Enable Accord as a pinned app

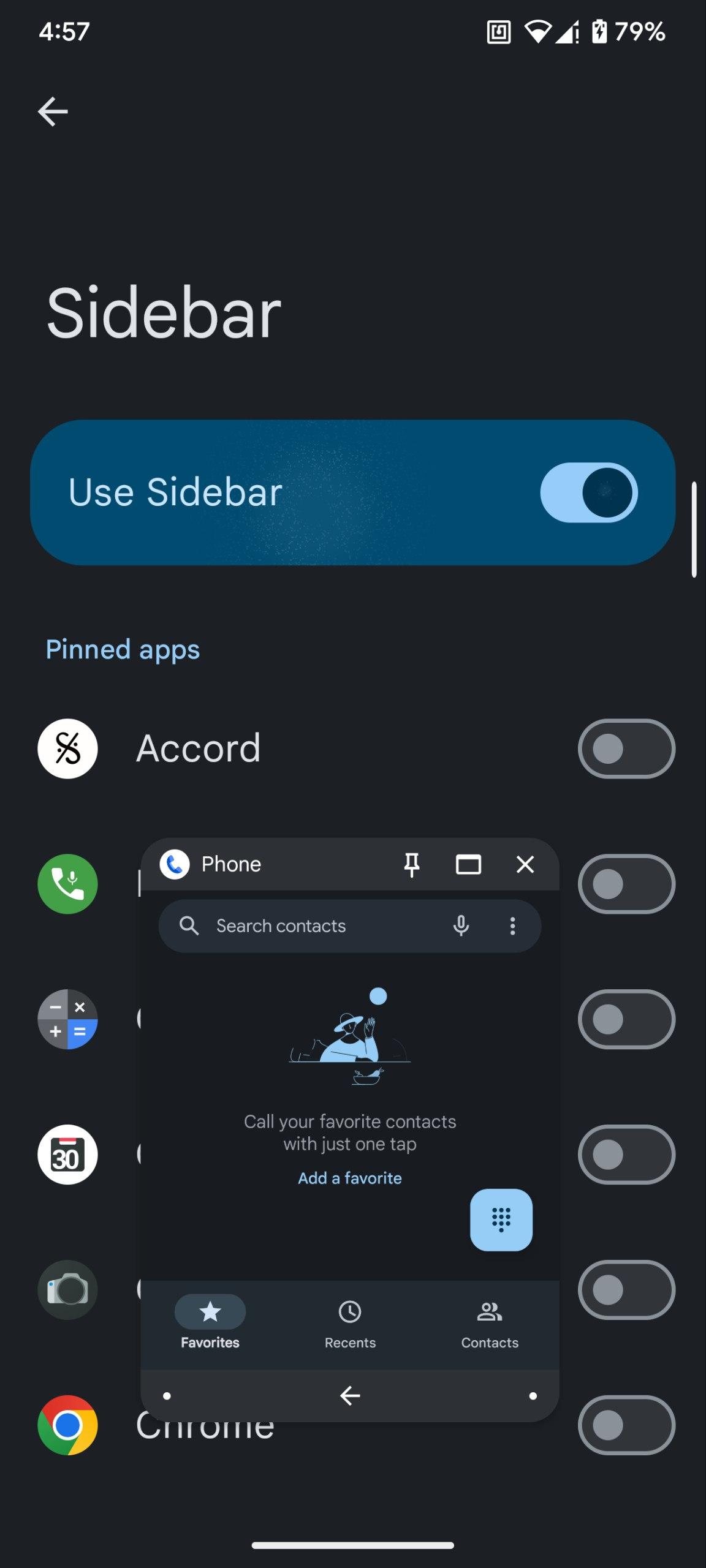tap(626, 748)
